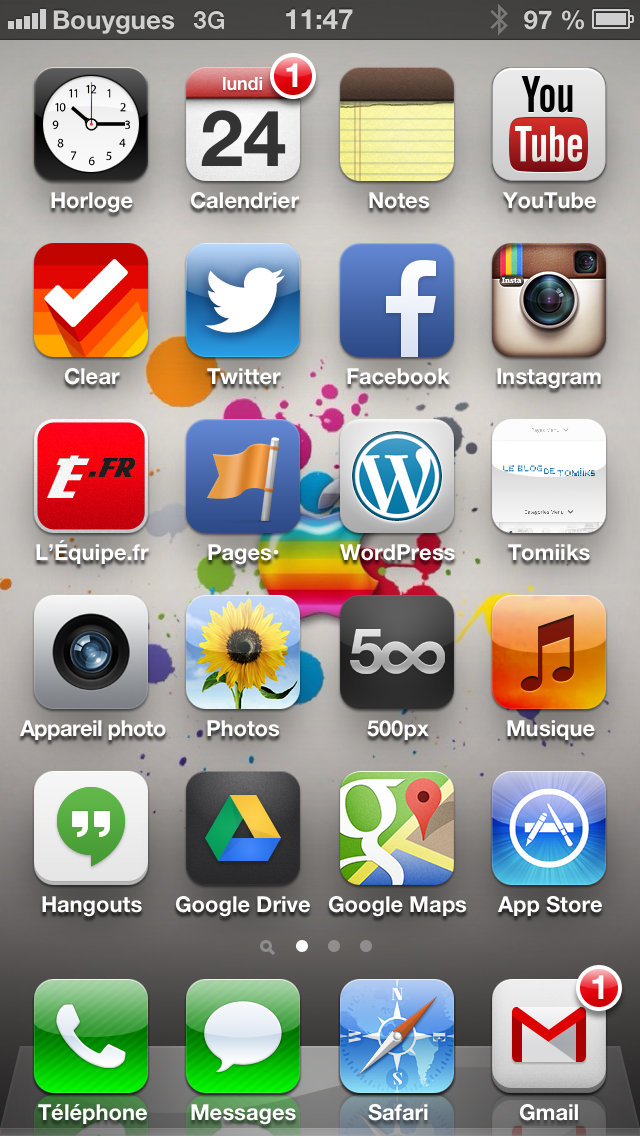The width and height of the screenshot is (640, 1136).
Task: Launch the Musique app
Action: pos(549,652)
